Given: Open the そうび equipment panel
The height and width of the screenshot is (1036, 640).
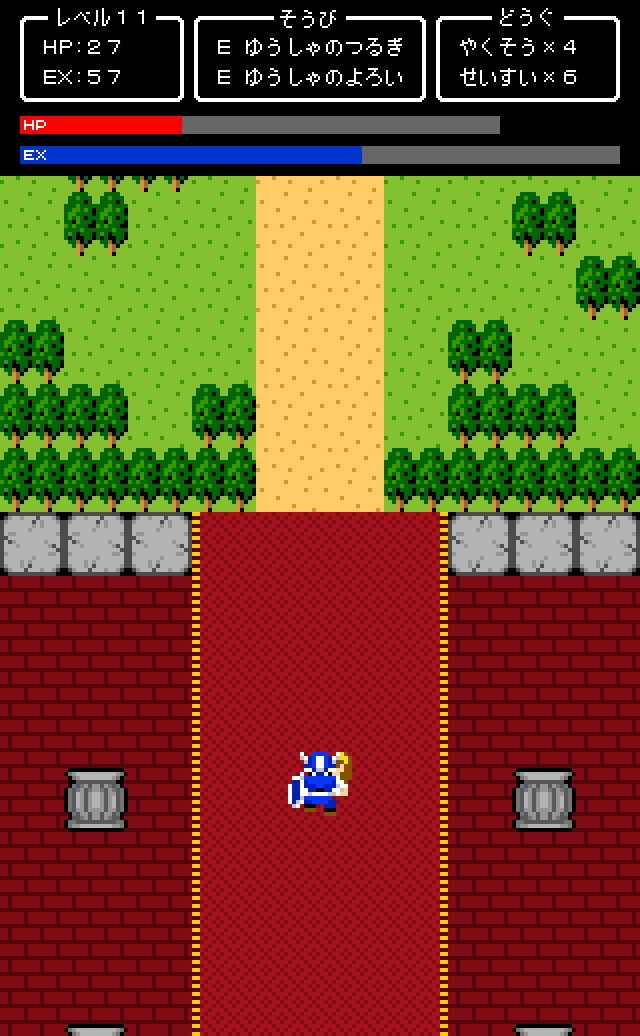Looking at the screenshot, I should [309, 60].
